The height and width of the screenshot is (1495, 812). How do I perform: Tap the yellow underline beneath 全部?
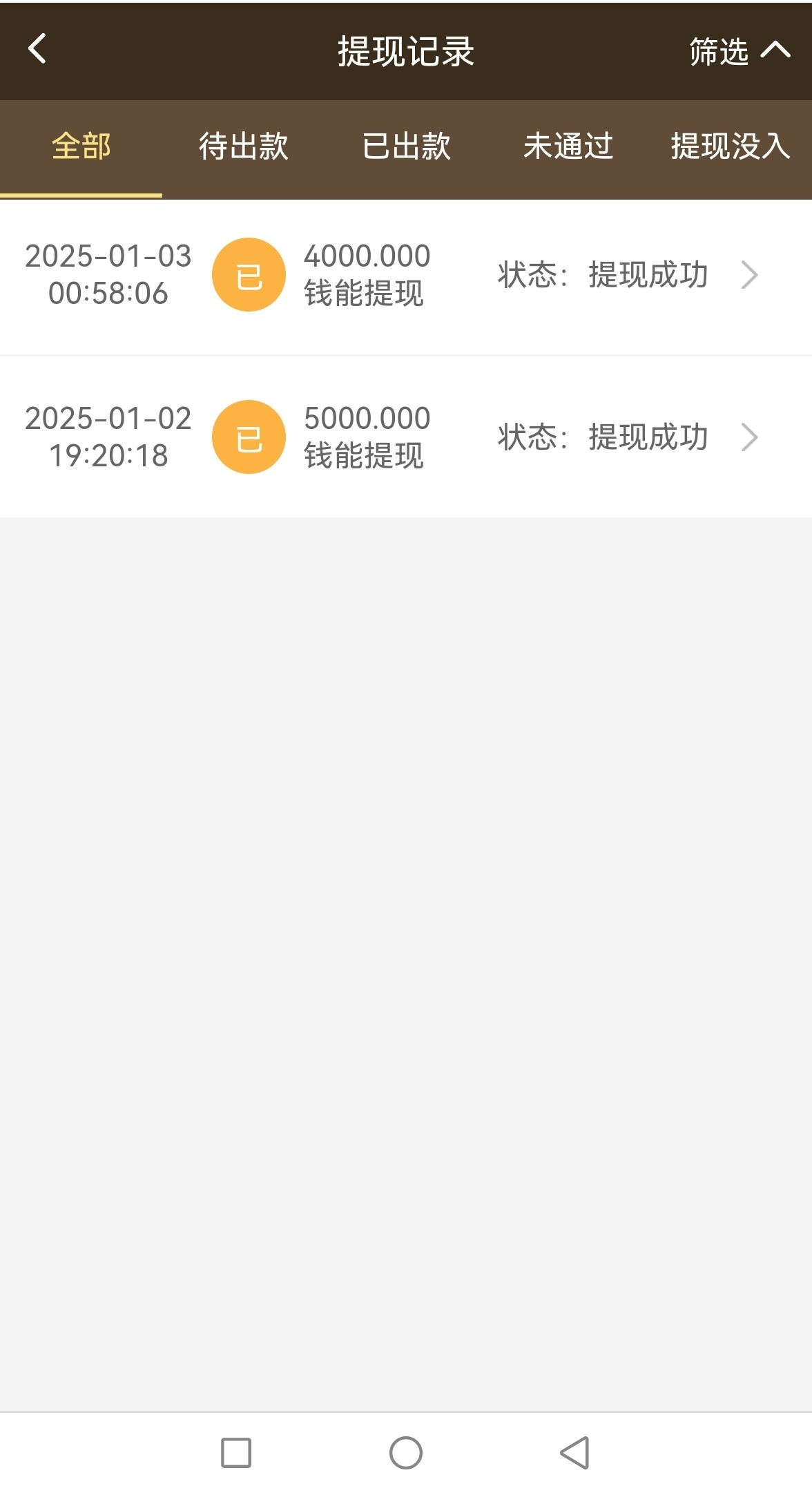pyautogui.click(x=82, y=196)
